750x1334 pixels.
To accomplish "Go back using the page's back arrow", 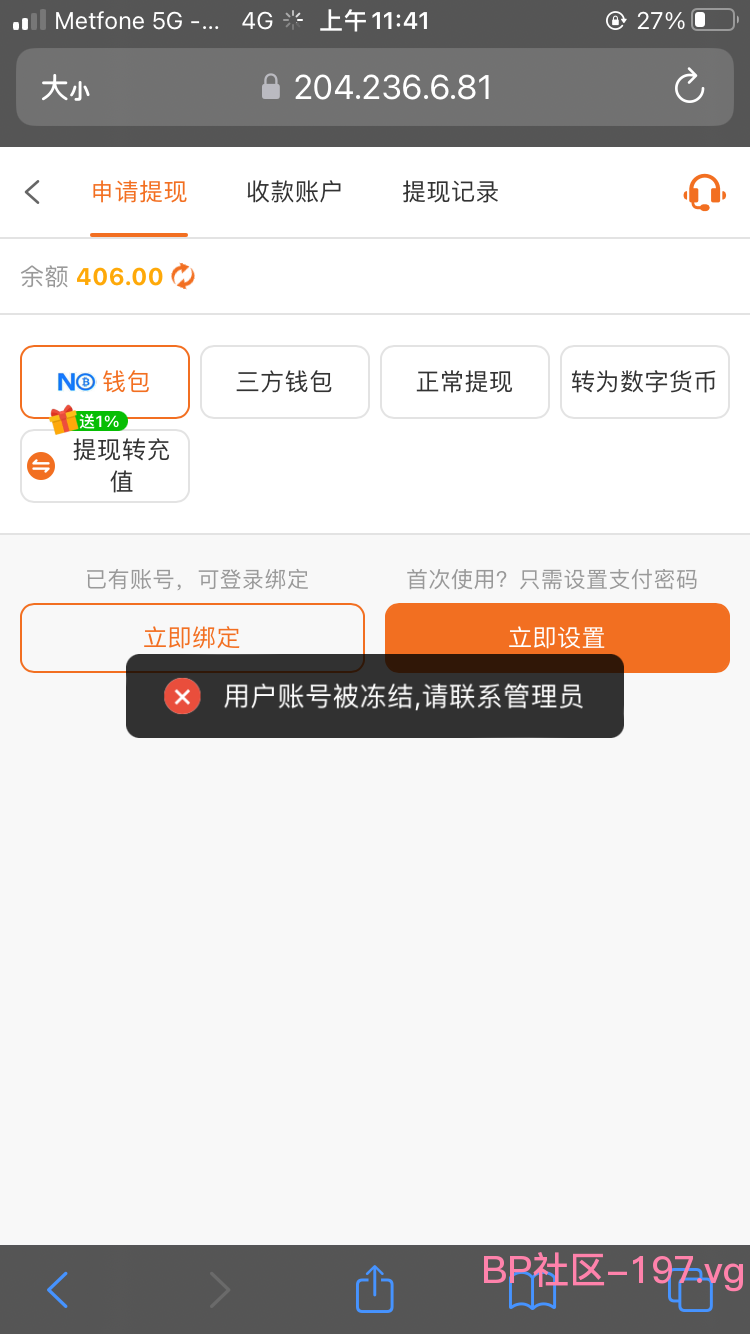I will (x=33, y=192).
